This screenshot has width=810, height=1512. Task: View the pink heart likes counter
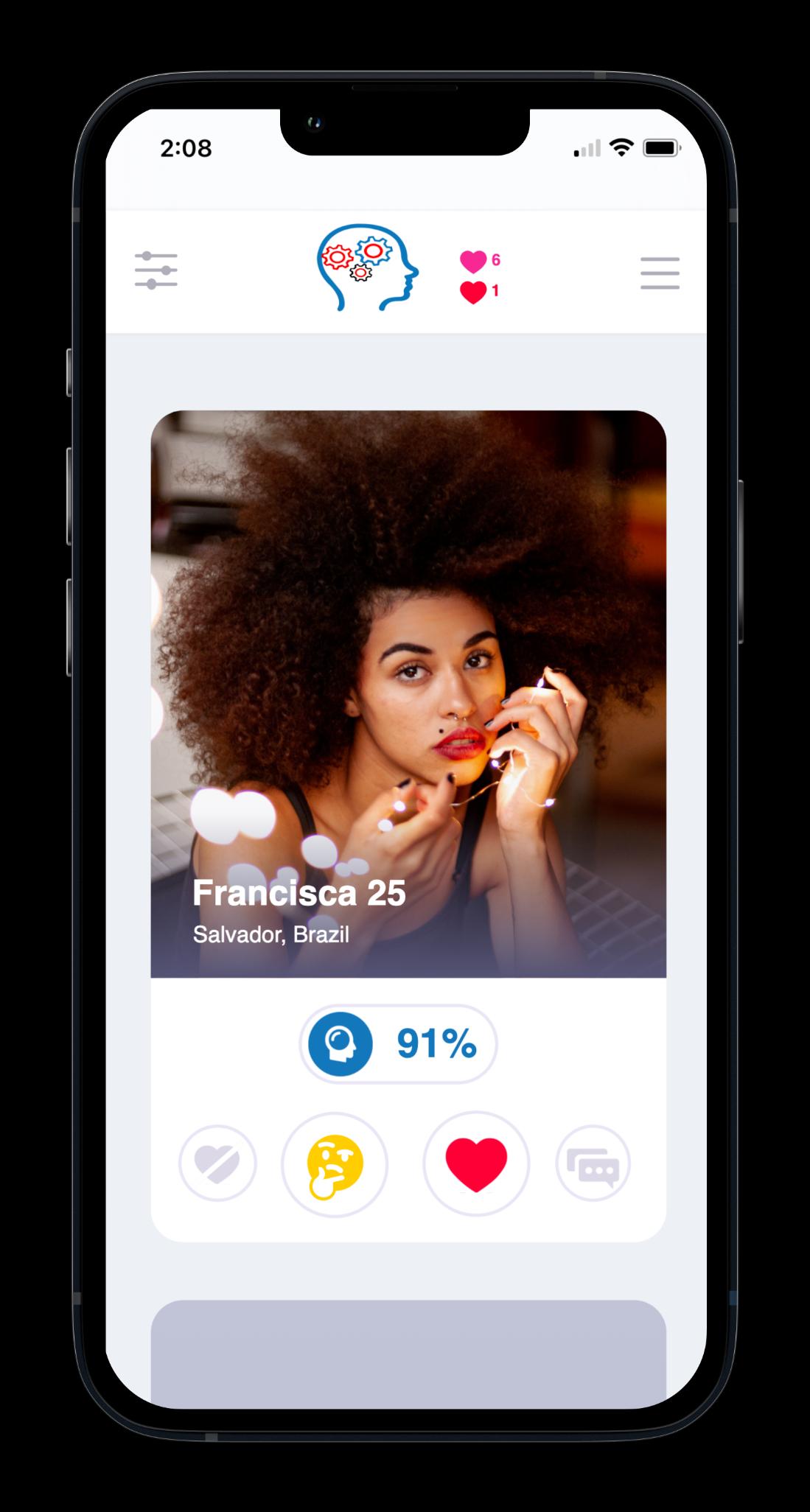tap(480, 260)
